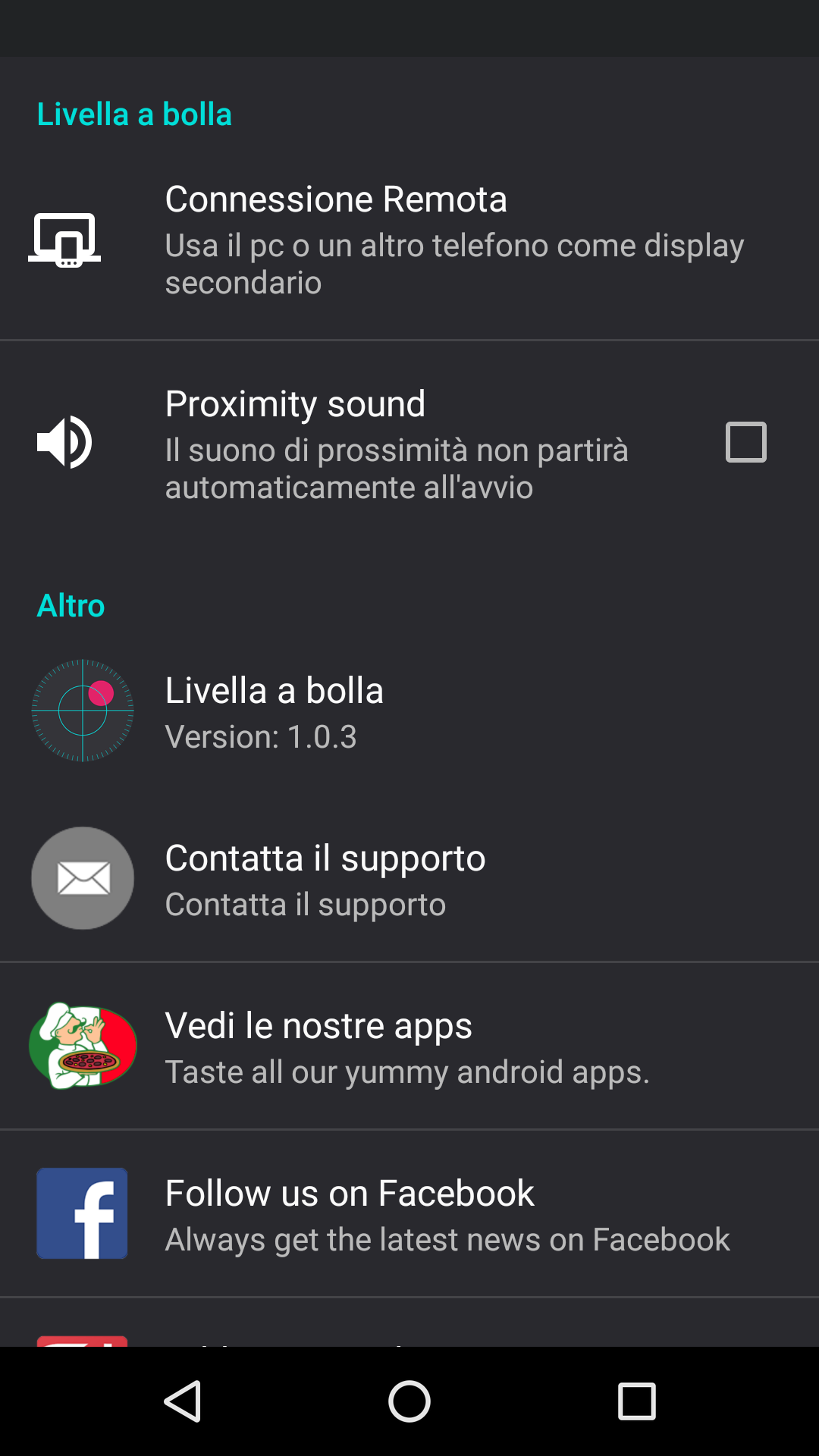The height and width of the screenshot is (1456, 819).
Task: Enable the Proximity sound checkbox
Action: point(745,442)
